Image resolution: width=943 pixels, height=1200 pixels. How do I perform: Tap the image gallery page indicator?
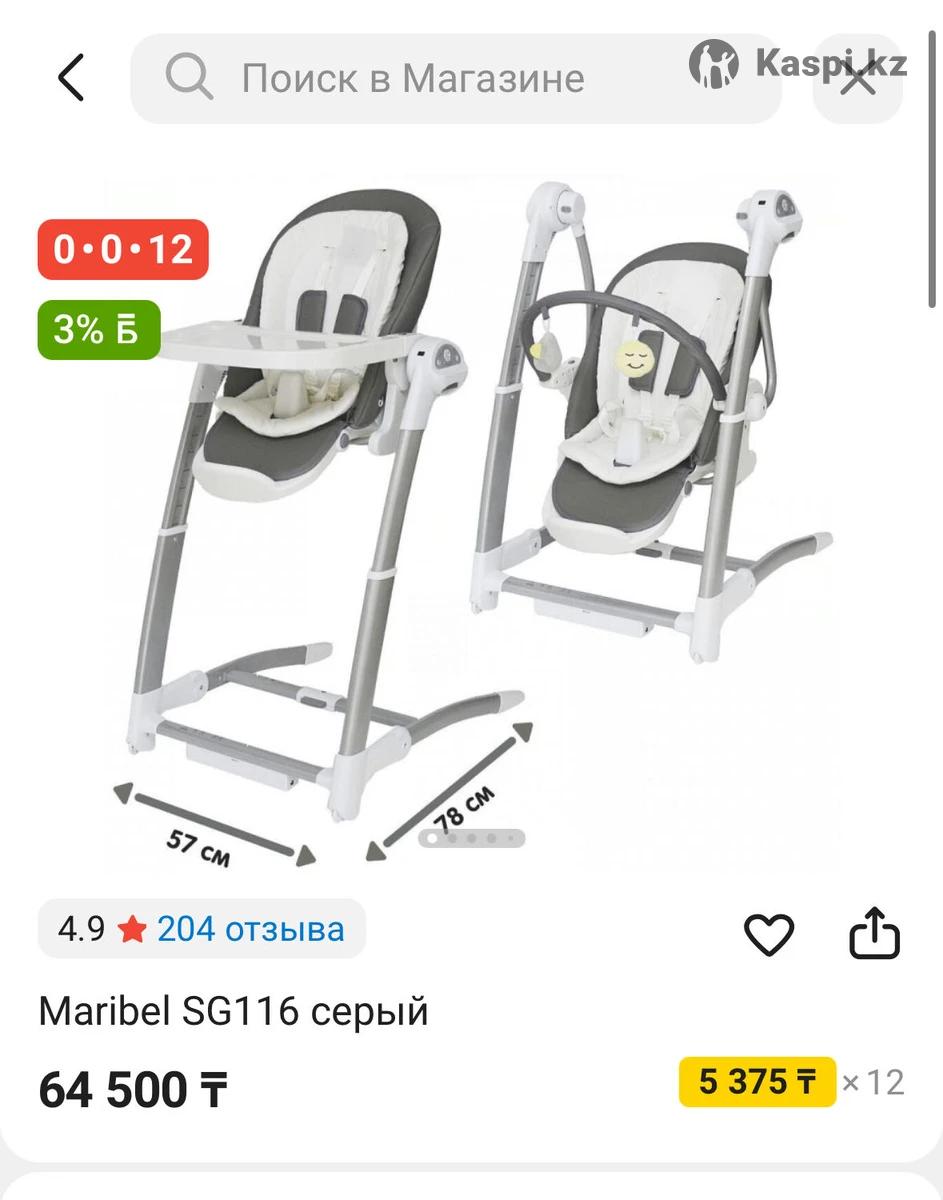[472, 839]
